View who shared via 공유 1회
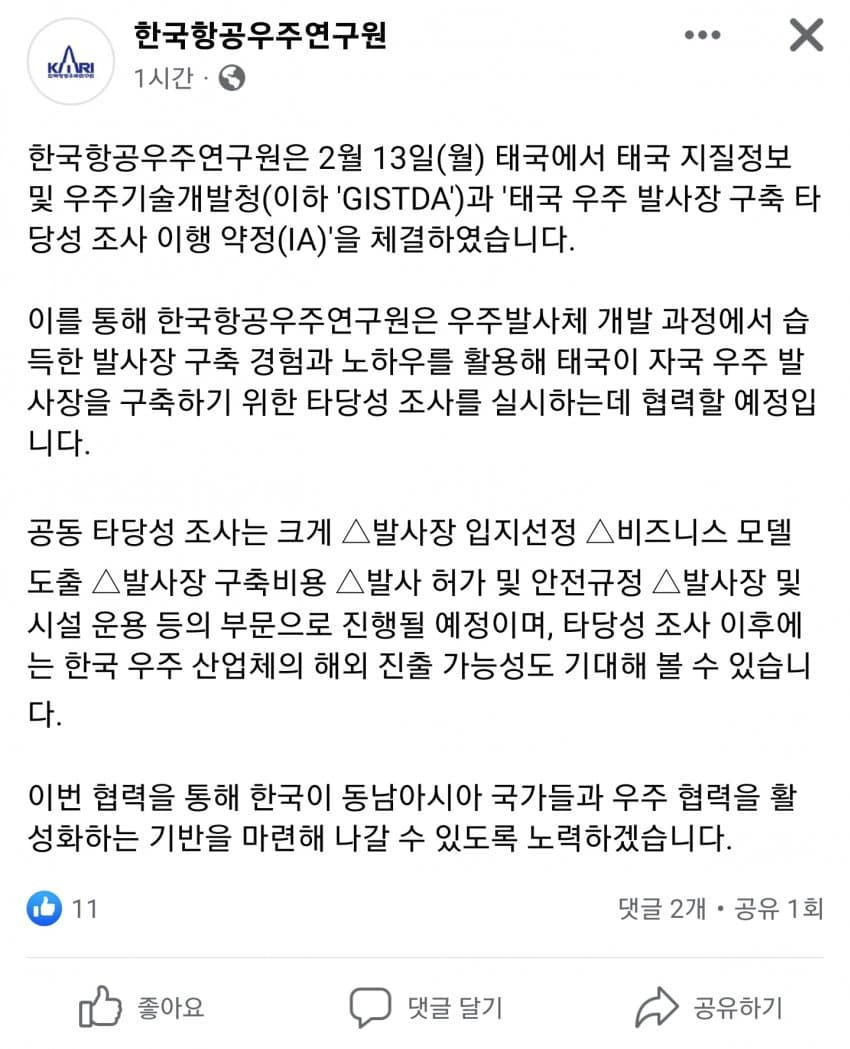 point(778,908)
